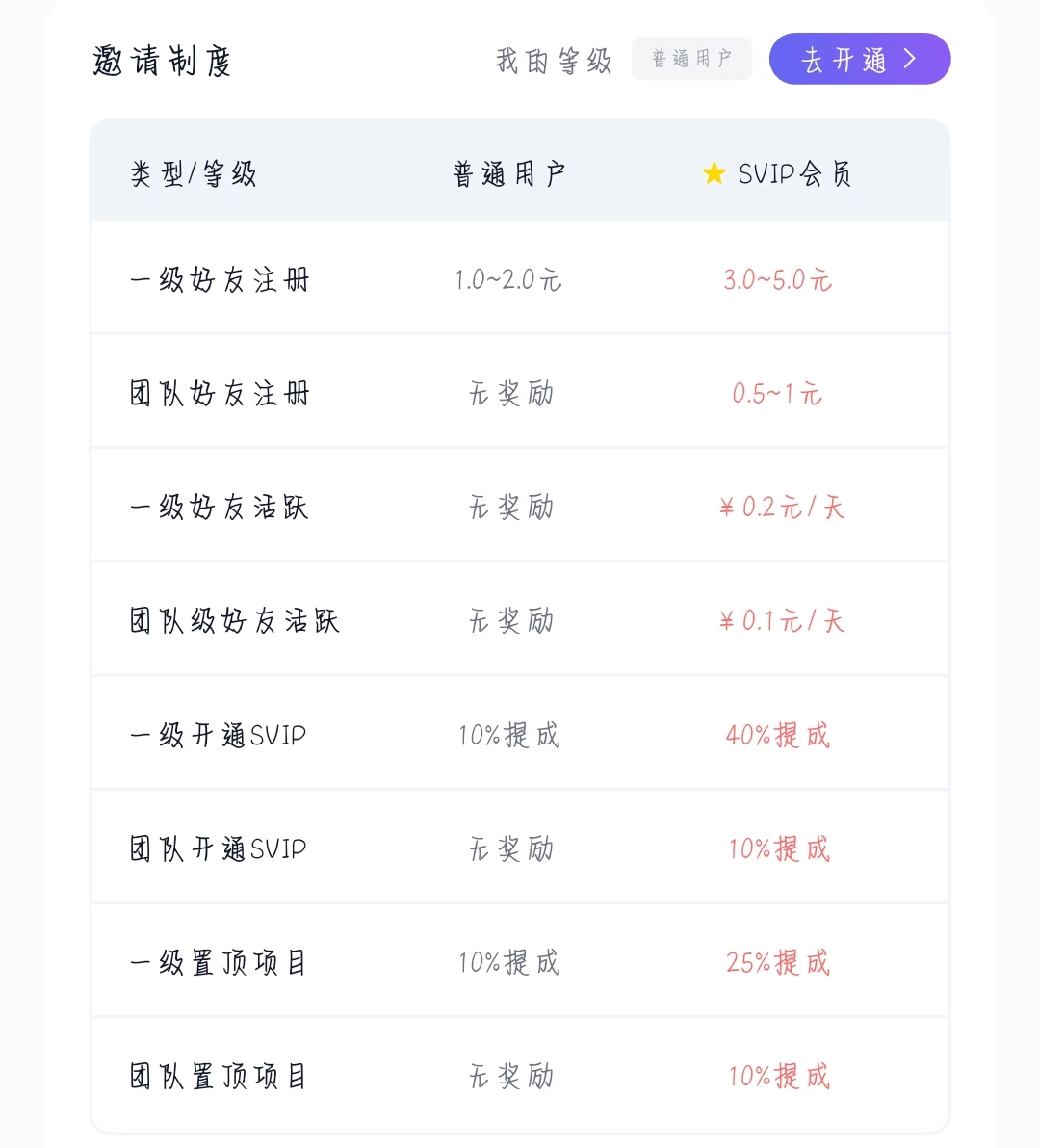Click the 0.5~1元 reward text
The height and width of the screenshot is (1148, 1039).
pos(780,392)
